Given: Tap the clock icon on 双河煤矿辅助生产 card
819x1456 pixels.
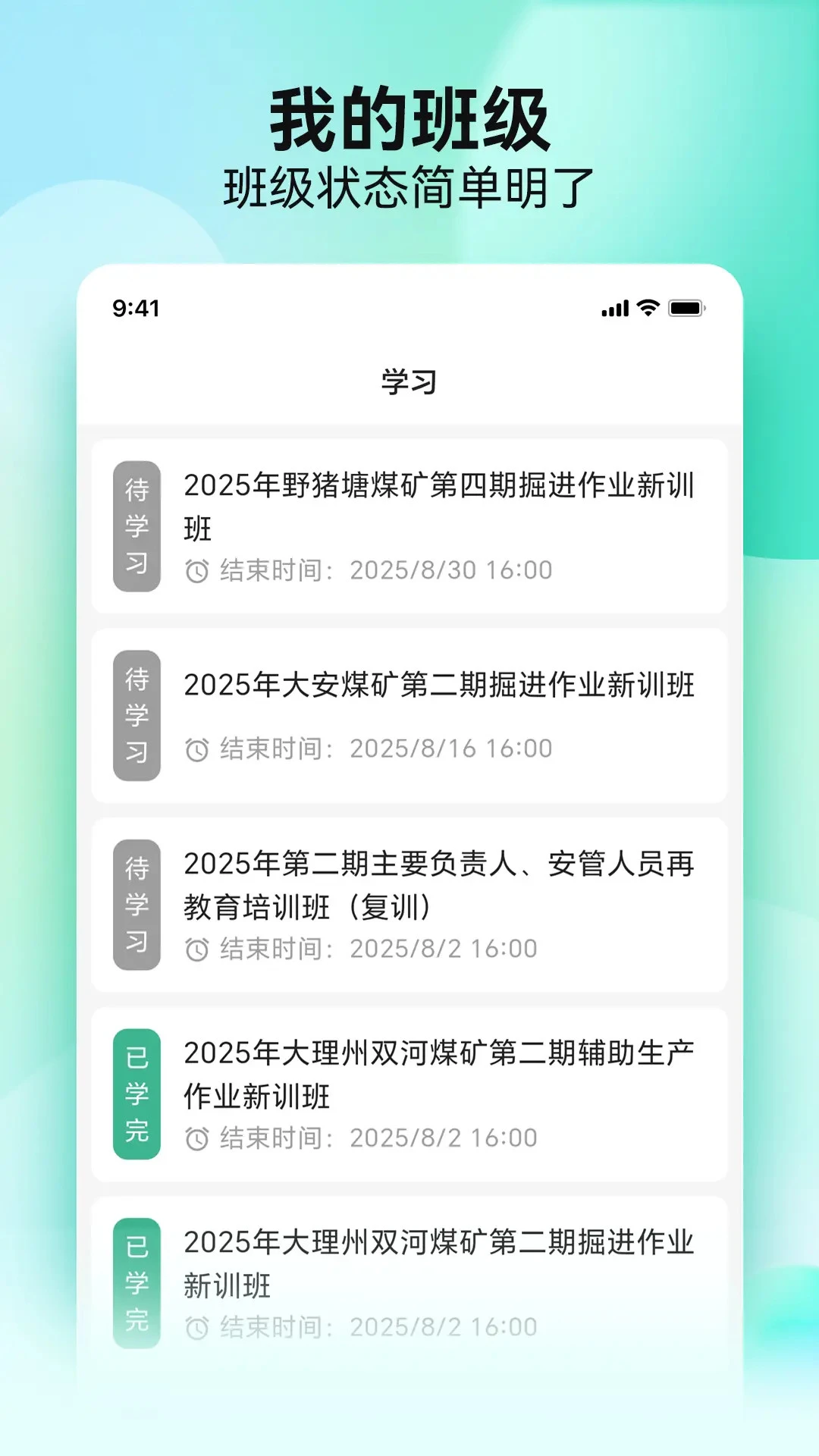Looking at the screenshot, I should point(197,1137).
